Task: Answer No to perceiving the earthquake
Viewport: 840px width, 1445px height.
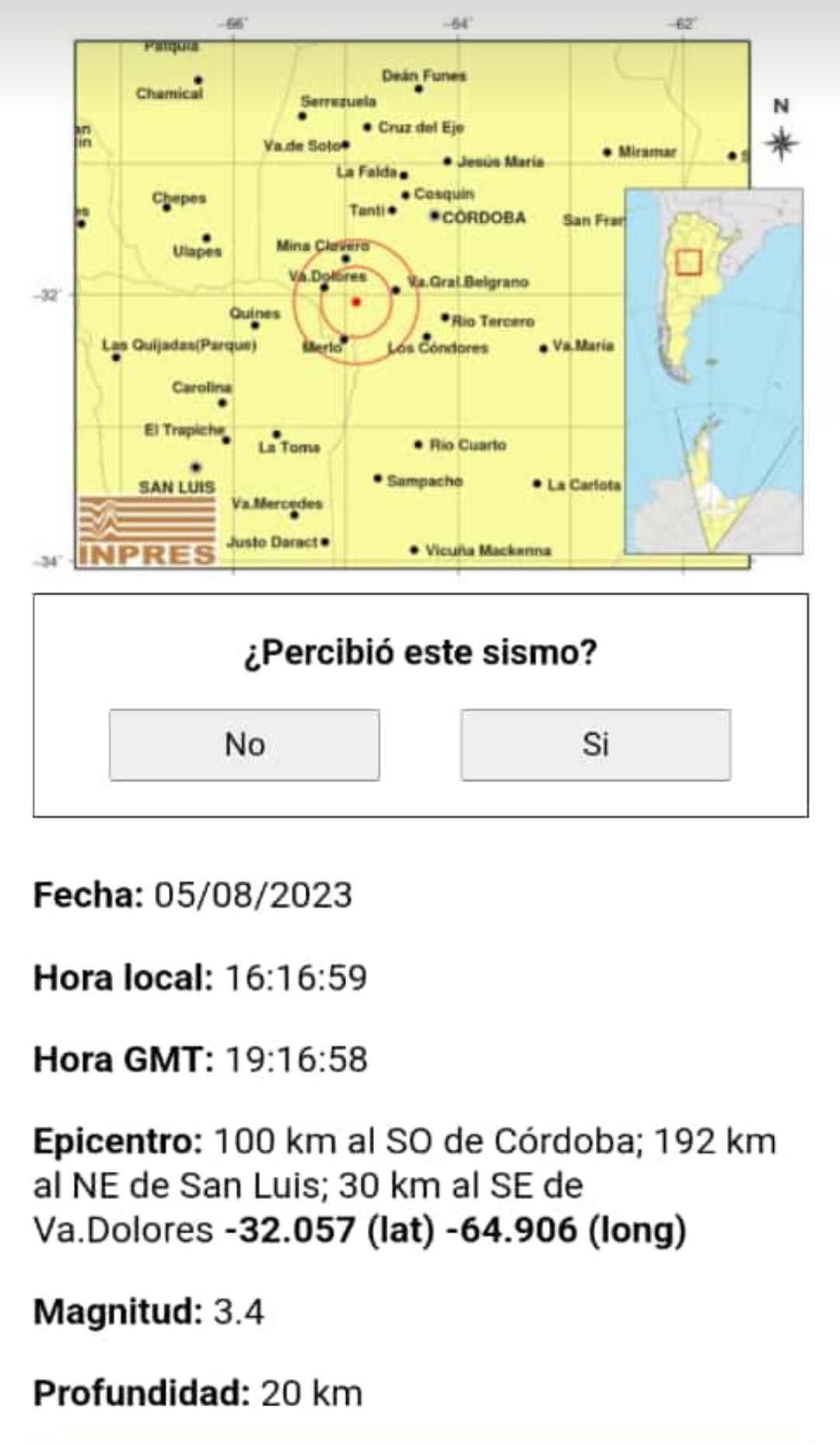Action: [x=244, y=745]
